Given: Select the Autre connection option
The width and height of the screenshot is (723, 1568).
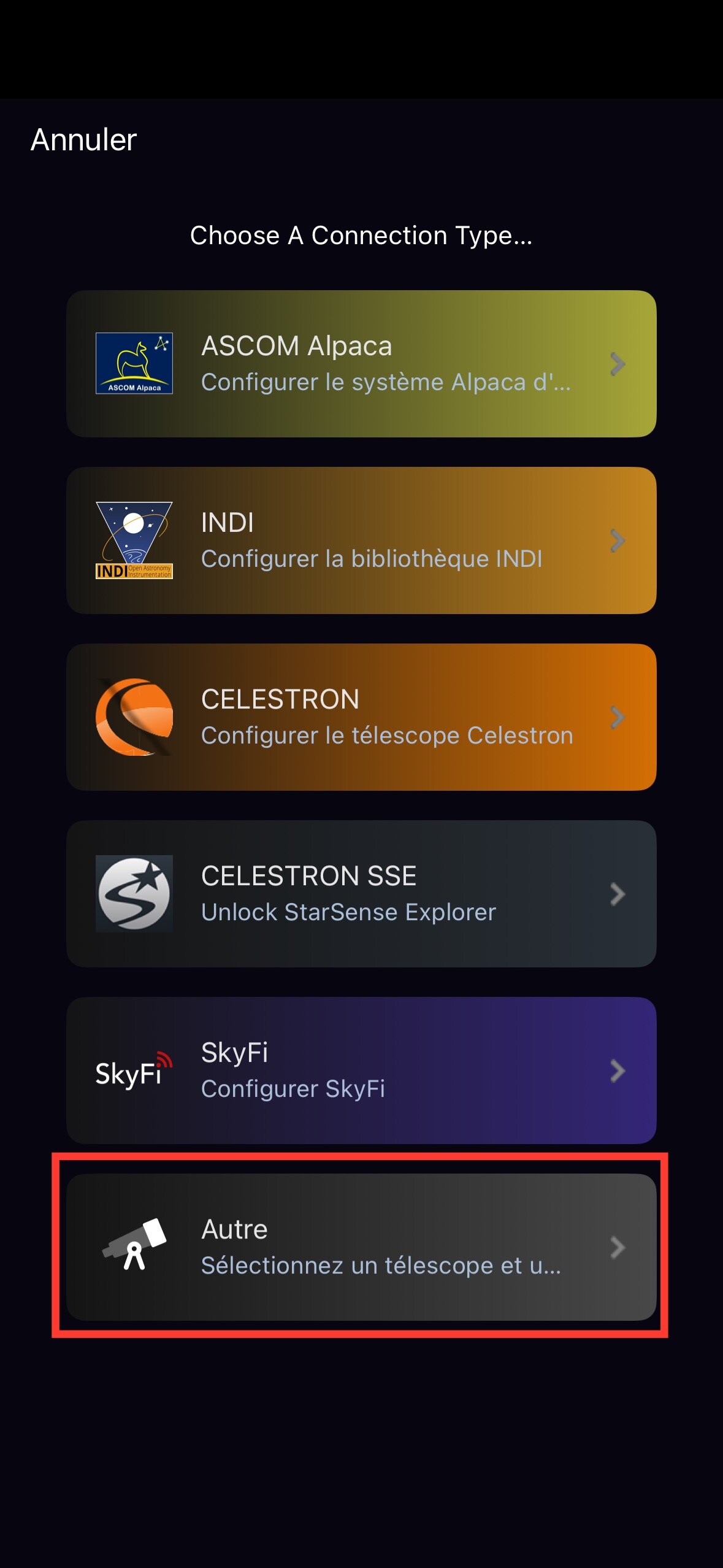Looking at the screenshot, I should (x=361, y=1247).
